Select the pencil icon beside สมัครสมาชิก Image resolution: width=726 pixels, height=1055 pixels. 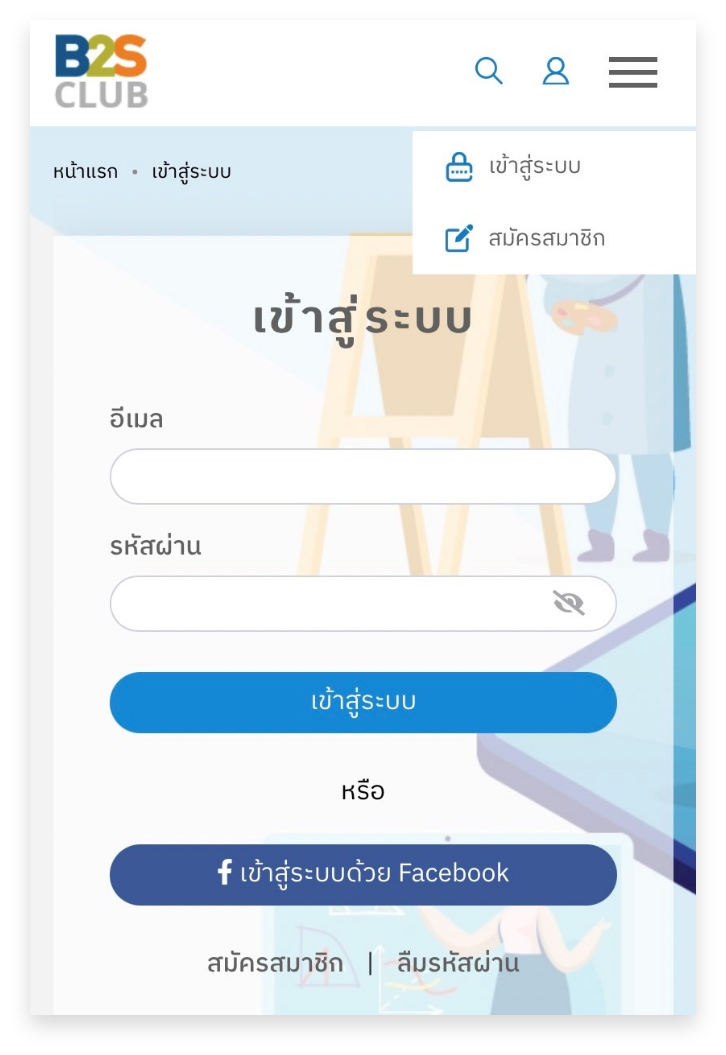(x=457, y=238)
